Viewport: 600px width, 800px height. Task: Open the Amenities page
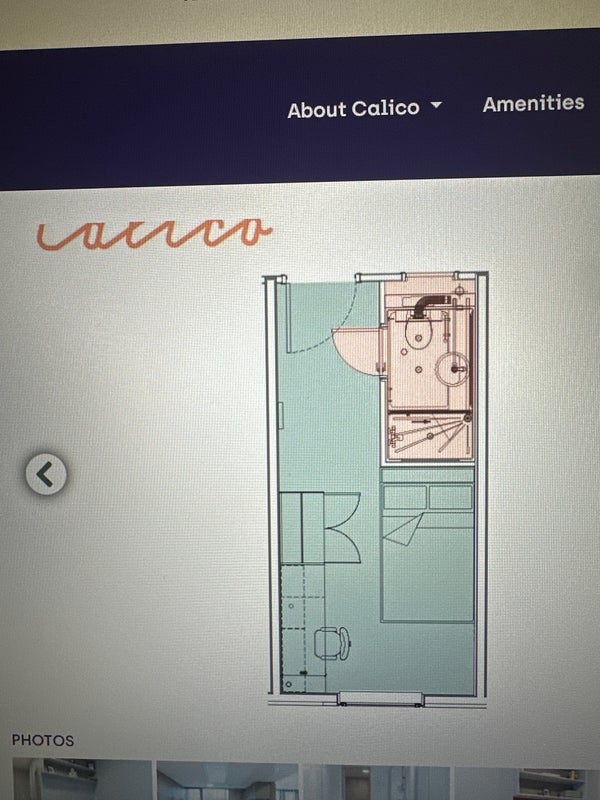[533, 103]
